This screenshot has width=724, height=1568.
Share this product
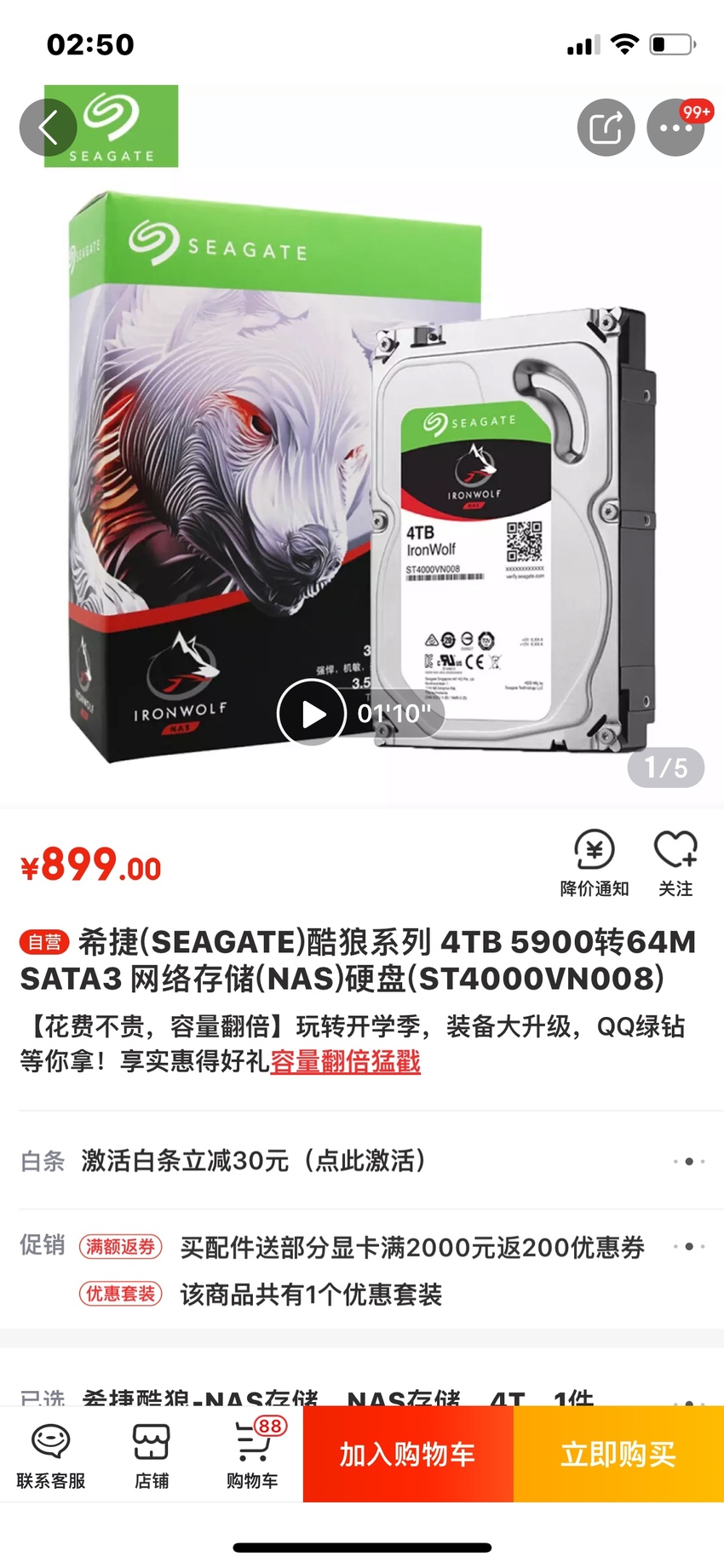(x=606, y=128)
